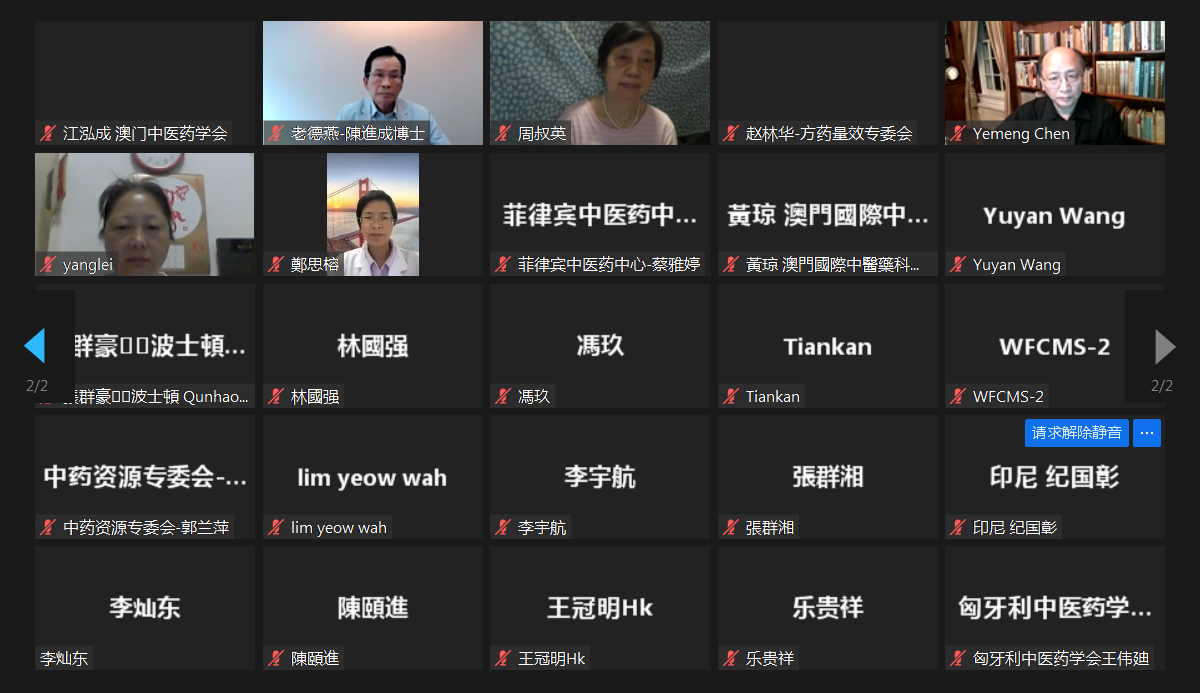This screenshot has height=693, width=1200.
Task: Open more options on 印尼 纪国彰 tile
Action: pyautogui.click(x=1147, y=433)
